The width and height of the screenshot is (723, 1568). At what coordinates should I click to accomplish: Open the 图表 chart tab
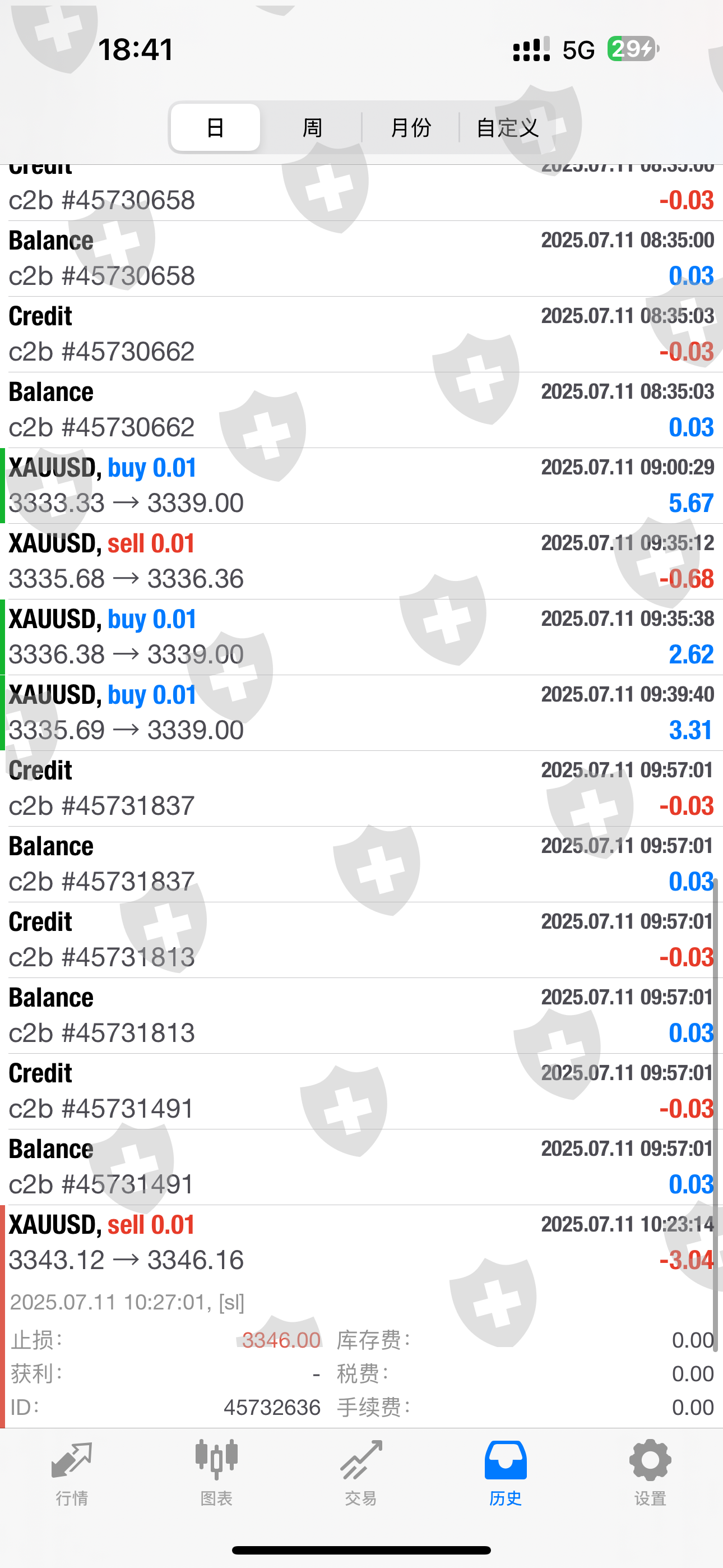tap(217, 1472)
